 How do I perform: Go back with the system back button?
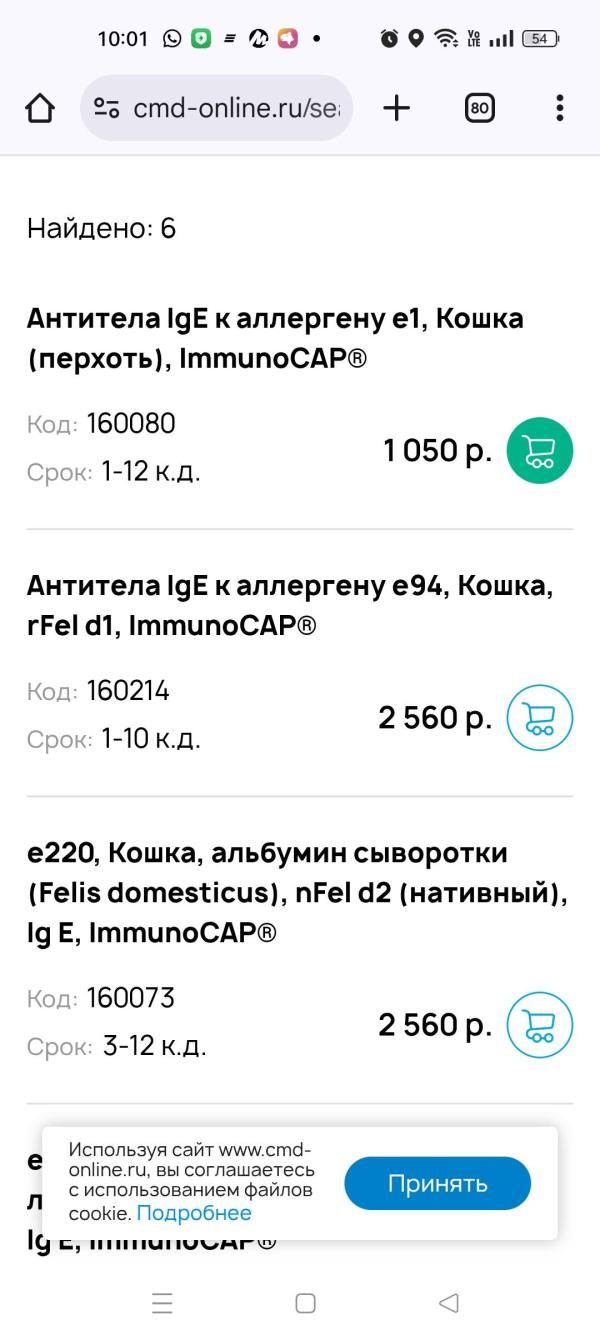(449, 1303)
